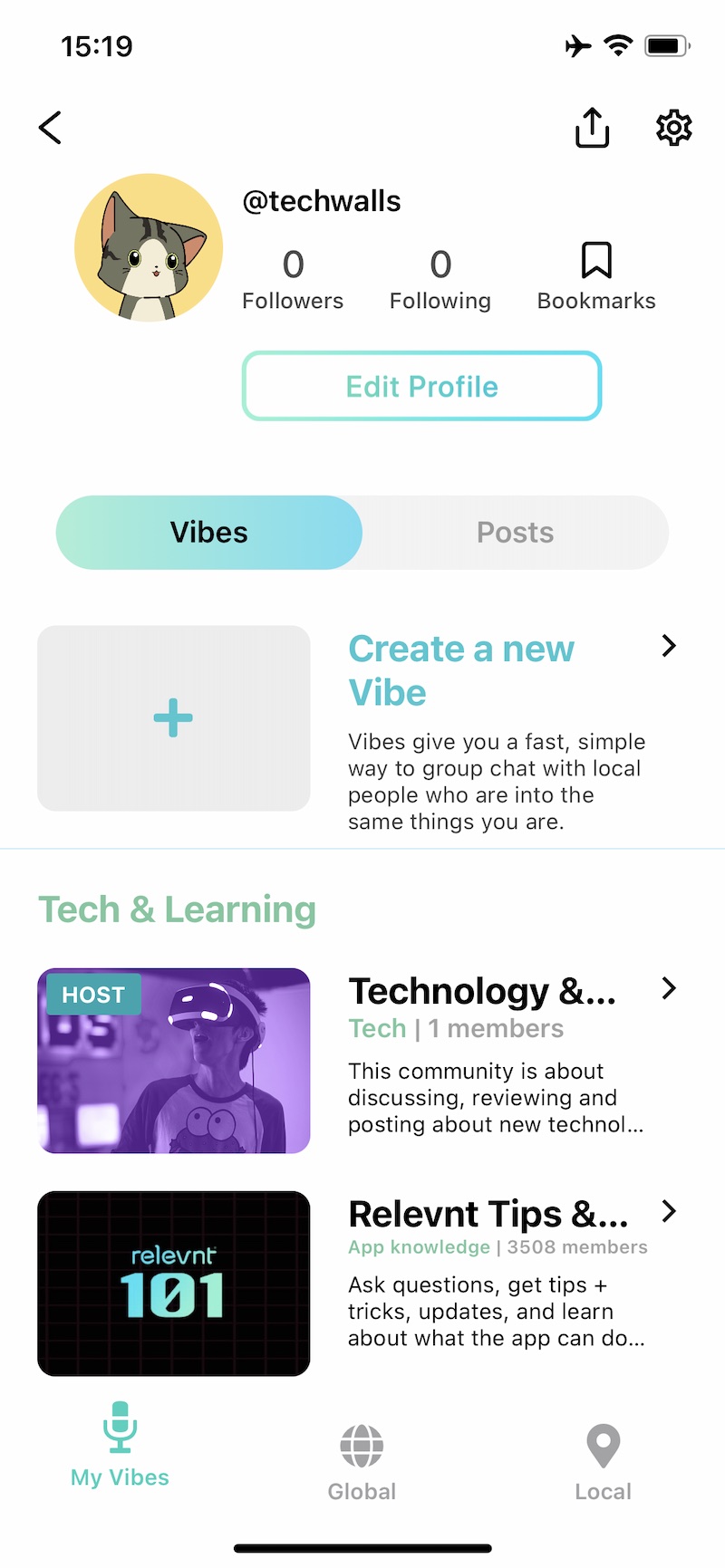The width and height of the screenshot is (725, 1568).
Task: Open settings gear
Action: [x=673, y=128]
